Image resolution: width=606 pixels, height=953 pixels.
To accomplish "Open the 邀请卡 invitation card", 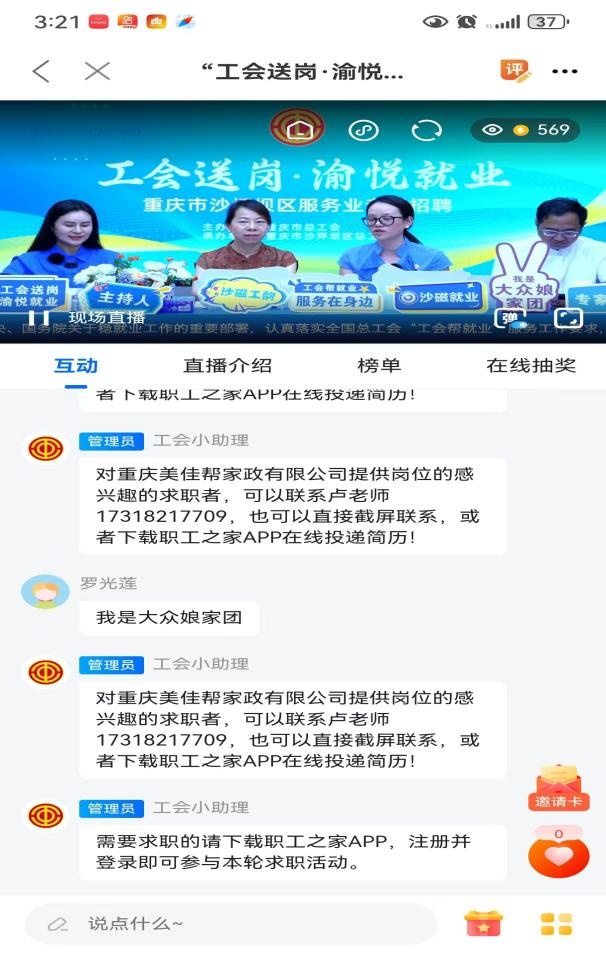I will tap(558, 788).
